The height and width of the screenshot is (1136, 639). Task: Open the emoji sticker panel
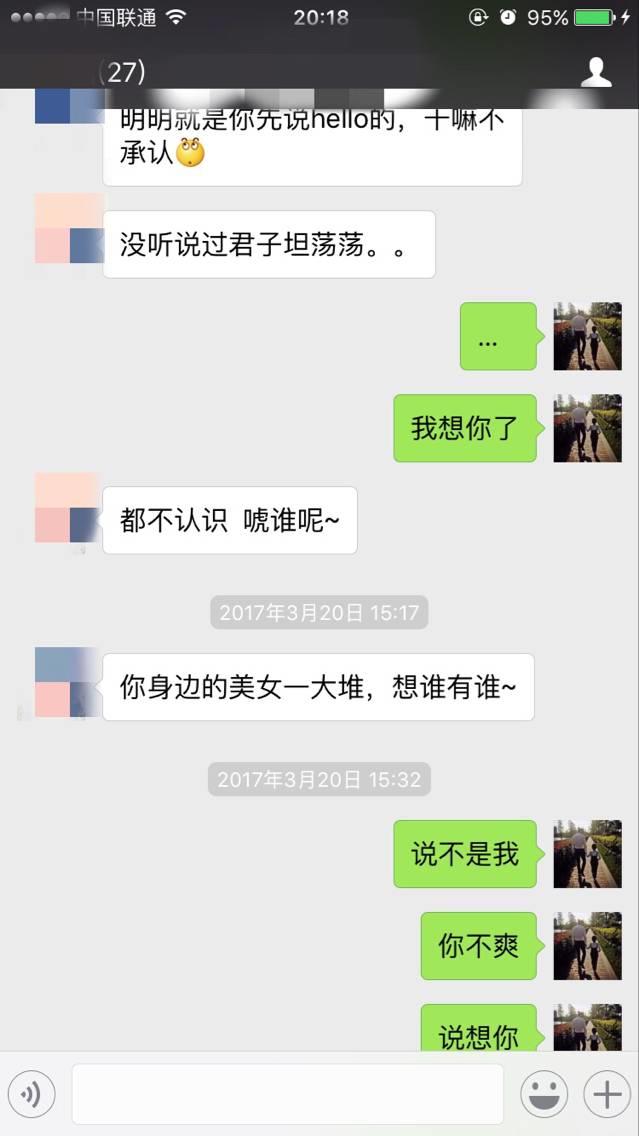544,1095
